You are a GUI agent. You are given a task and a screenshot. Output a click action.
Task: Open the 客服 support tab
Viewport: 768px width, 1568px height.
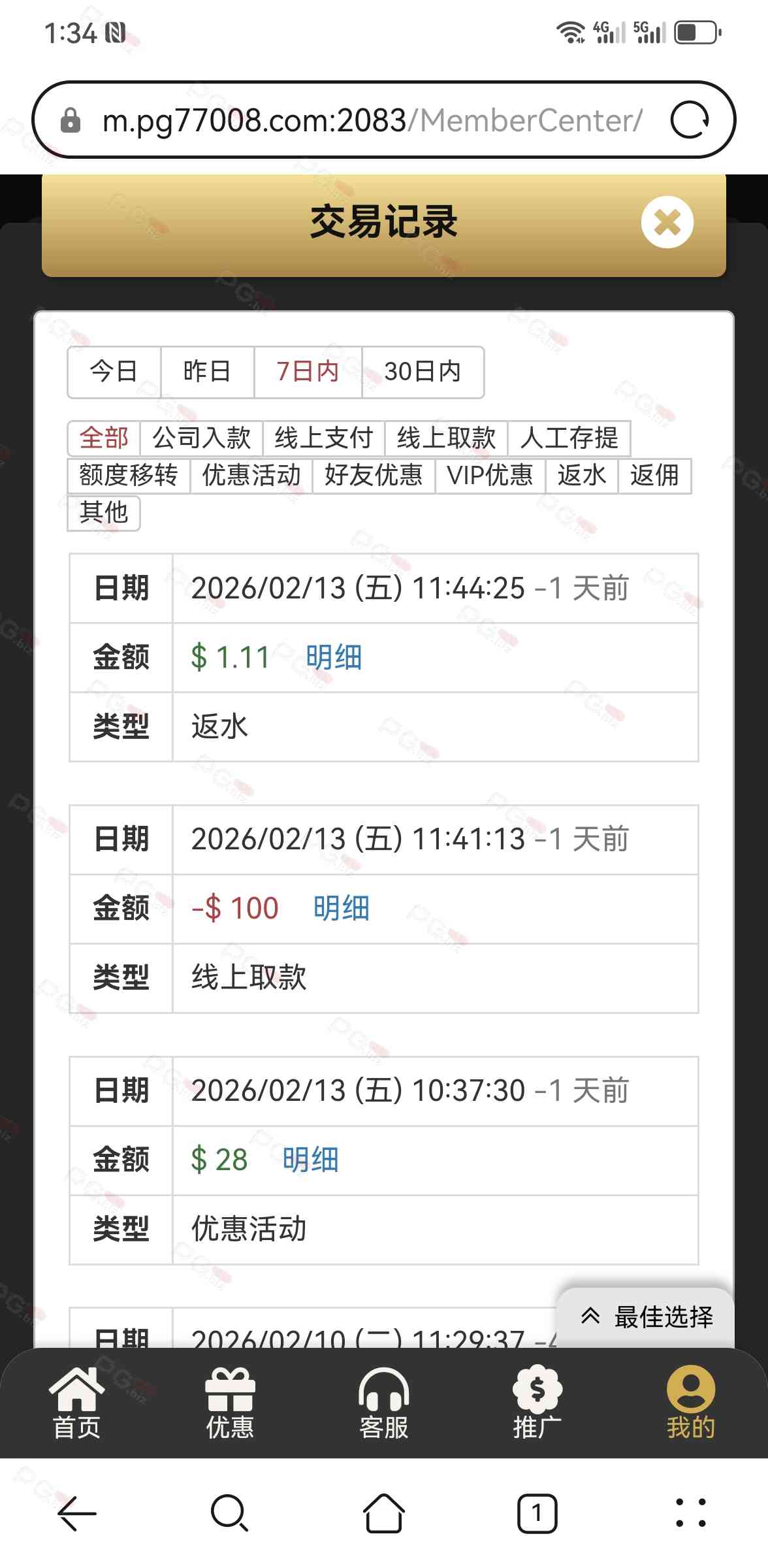[x=383, y=1403]
